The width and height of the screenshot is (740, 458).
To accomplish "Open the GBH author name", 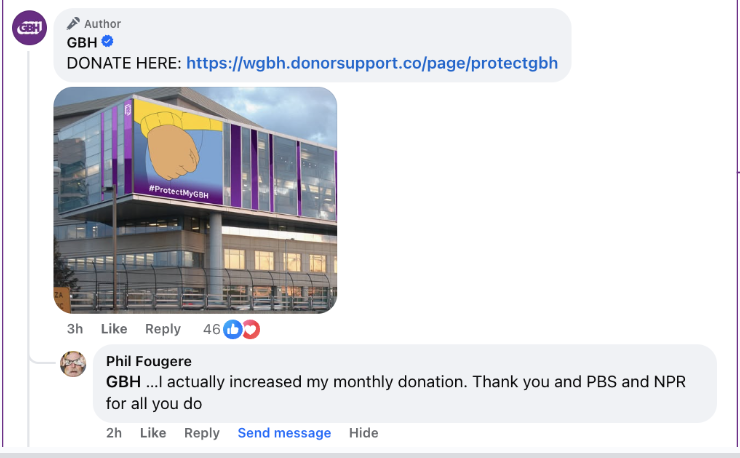I will coord(81,42).
